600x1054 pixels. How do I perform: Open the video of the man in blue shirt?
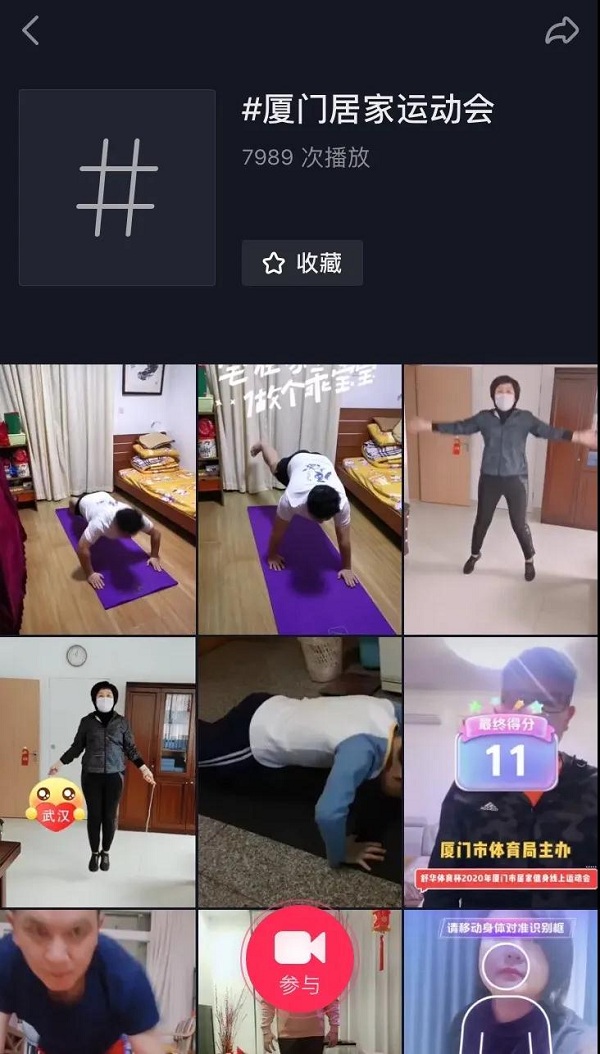[x=98, y=980]
